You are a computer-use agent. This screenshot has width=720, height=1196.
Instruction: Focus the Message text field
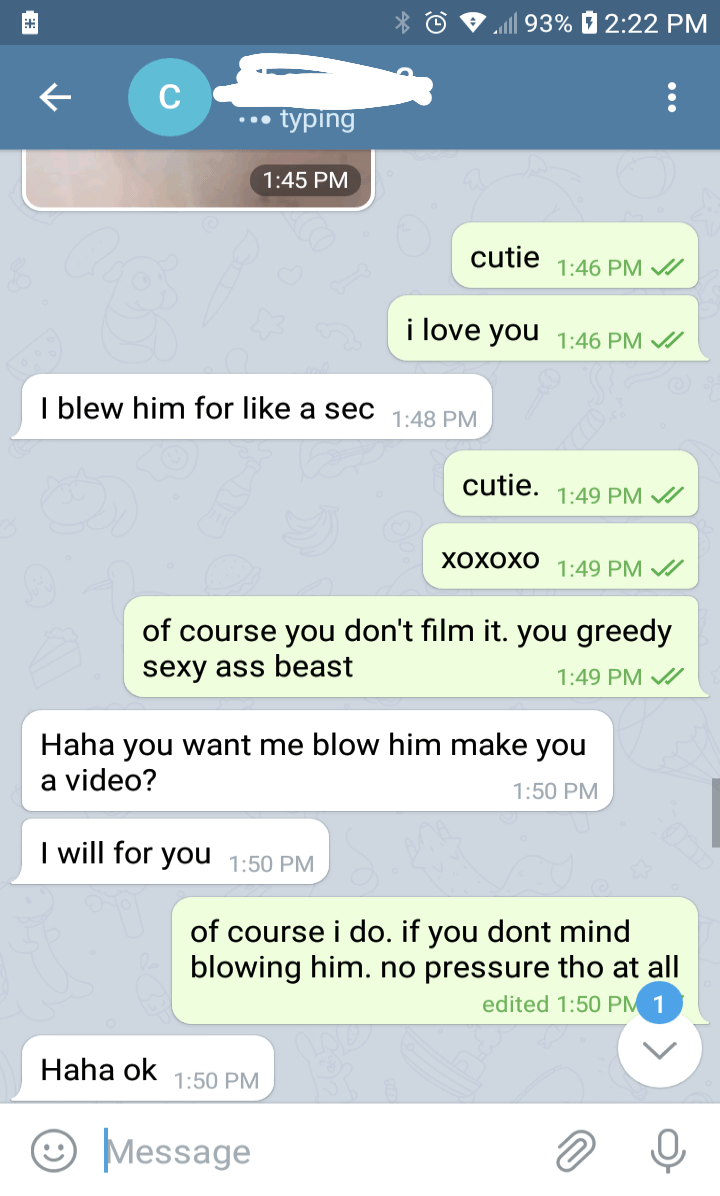[x=320, y=1151]
